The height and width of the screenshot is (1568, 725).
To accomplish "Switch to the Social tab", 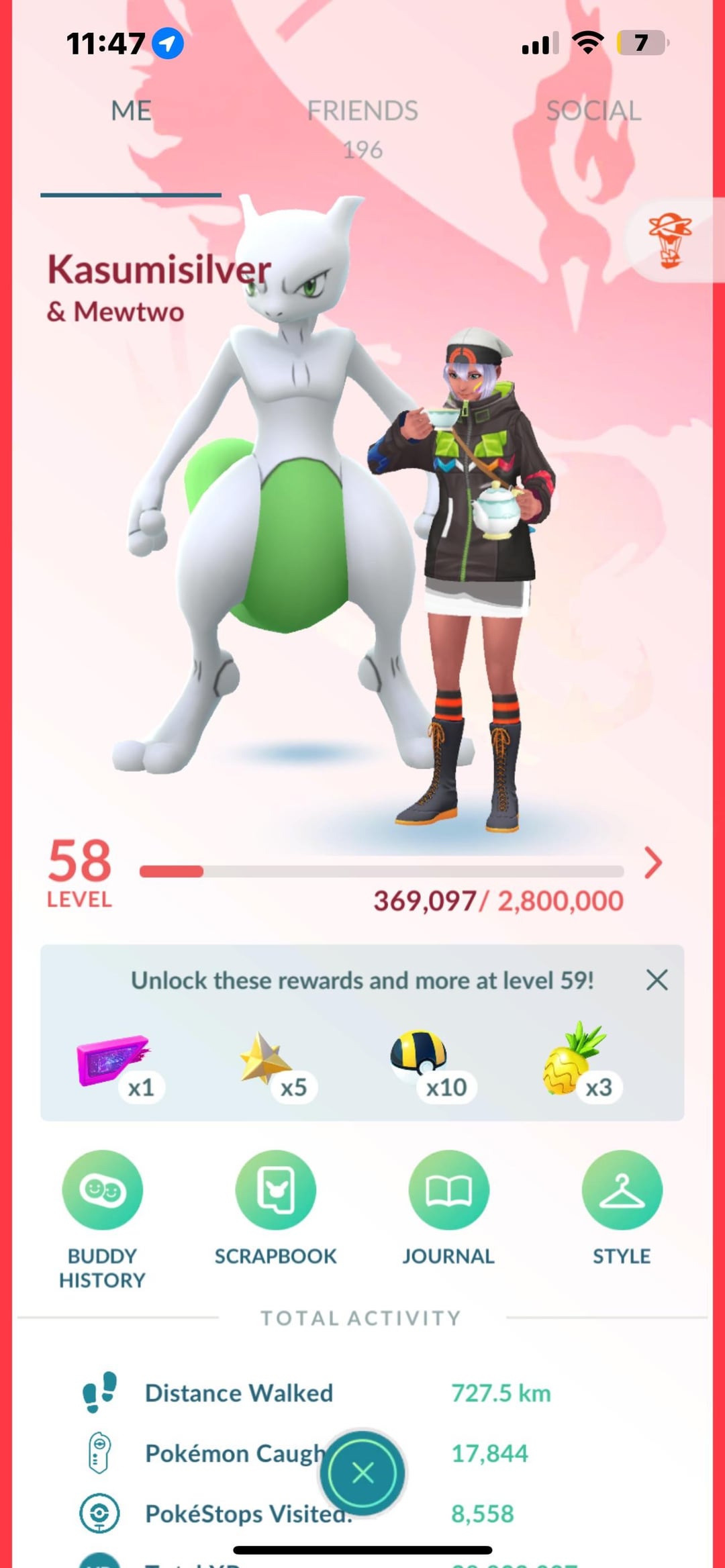I will (x=593, y=111).
